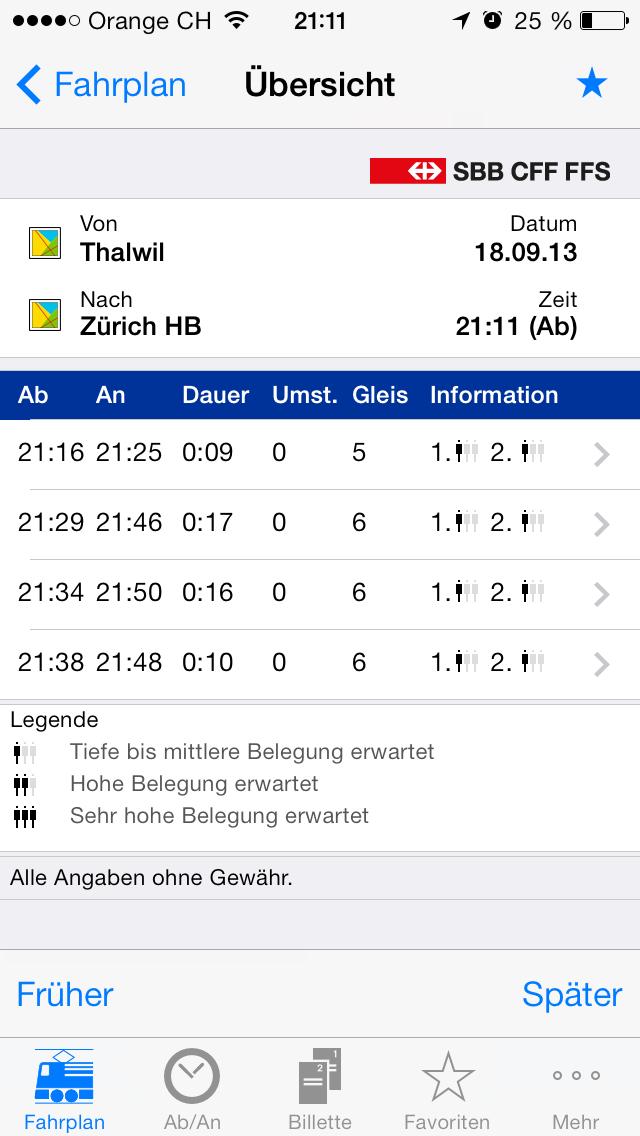Open the 21:16 departure connection
640x1136 pixels.
[320, 454]
